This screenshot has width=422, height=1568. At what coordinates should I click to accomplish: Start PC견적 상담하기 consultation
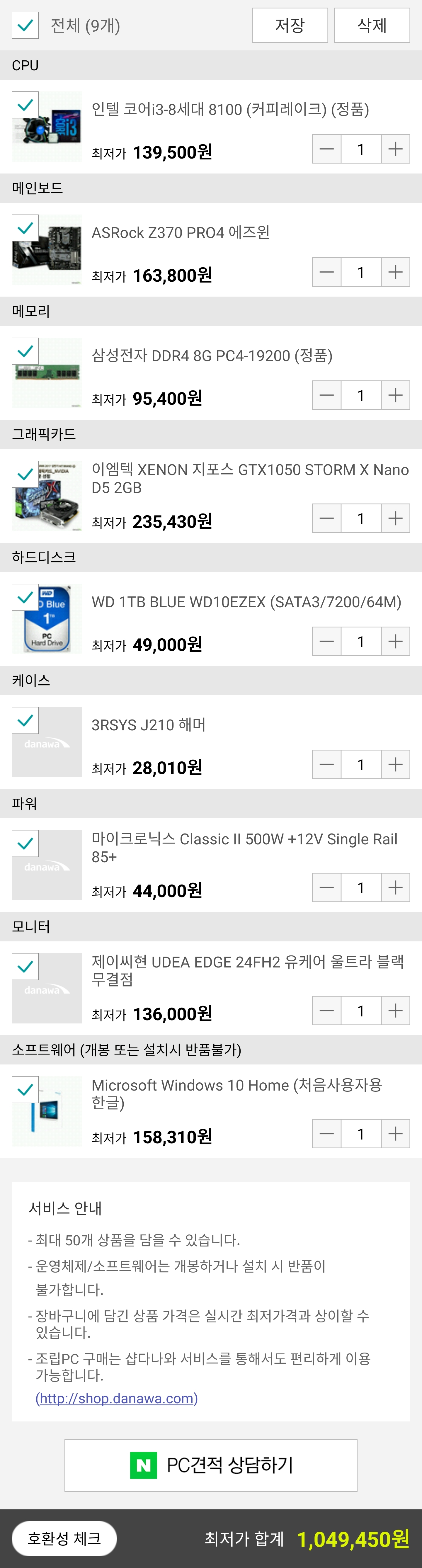coord(211,1465)
